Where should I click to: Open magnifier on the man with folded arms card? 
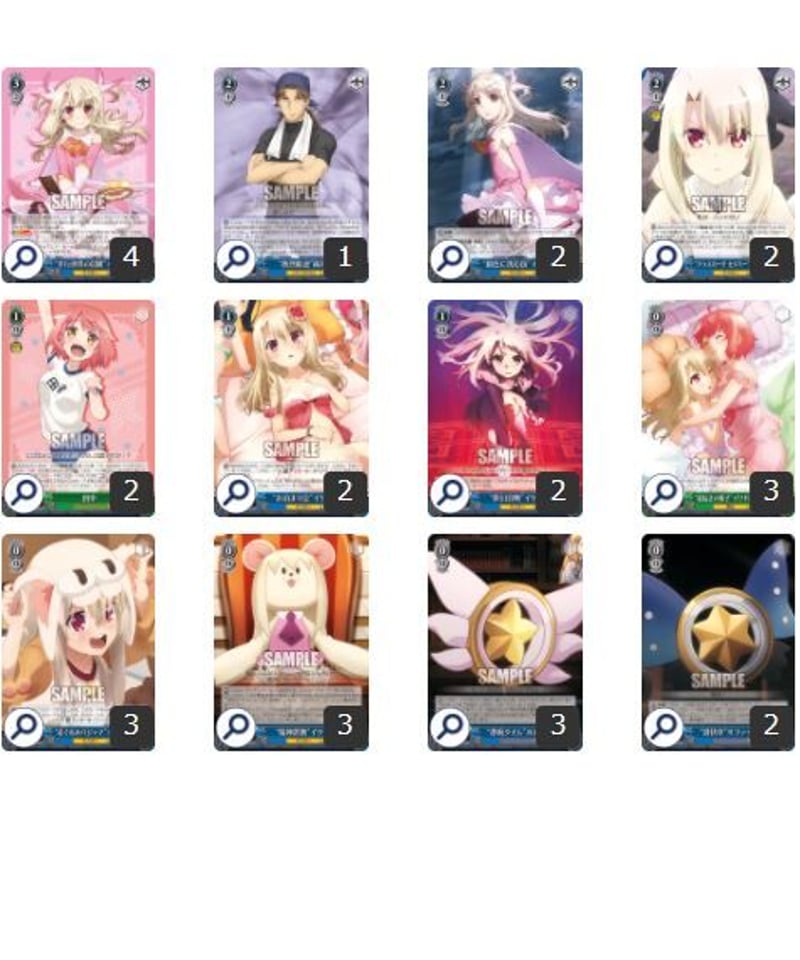[x=237, y=260]
